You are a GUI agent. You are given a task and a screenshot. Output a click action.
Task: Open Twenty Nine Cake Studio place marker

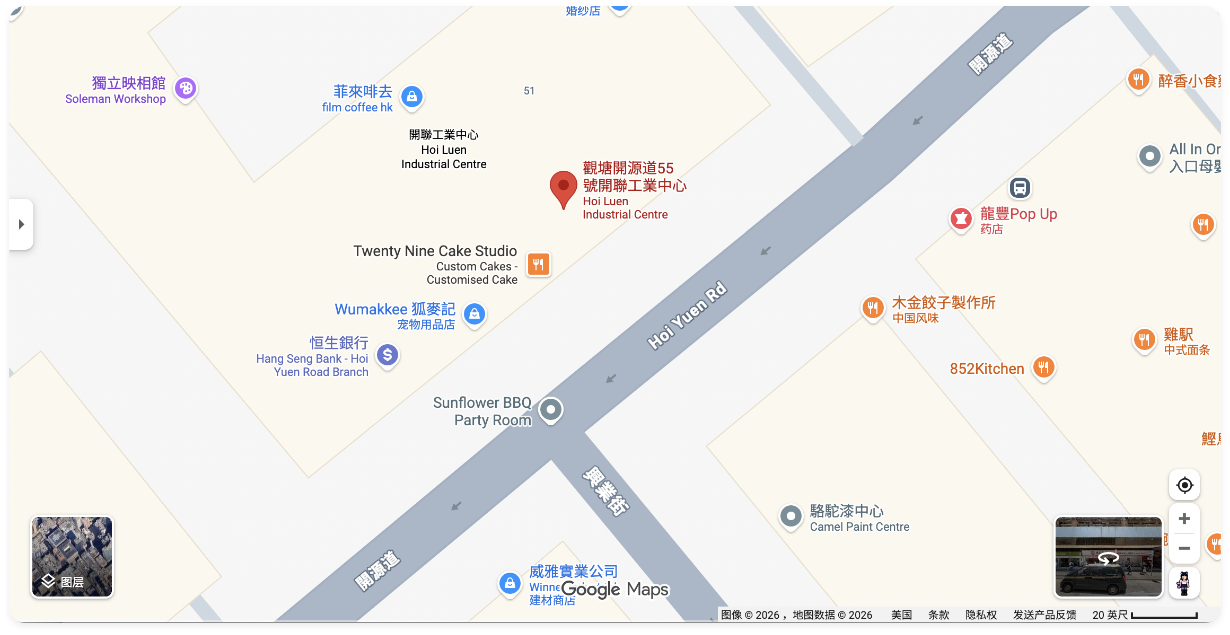(x=538, y=264)
